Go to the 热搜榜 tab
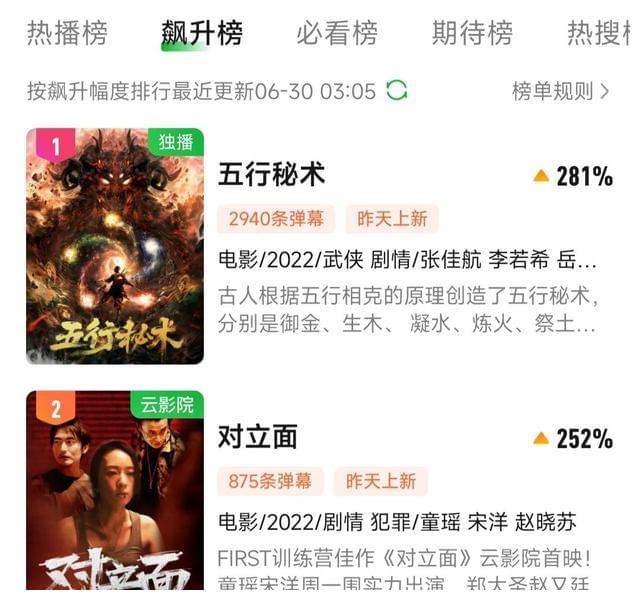Viewport: 640px width, 600px height. coord(598,33)
